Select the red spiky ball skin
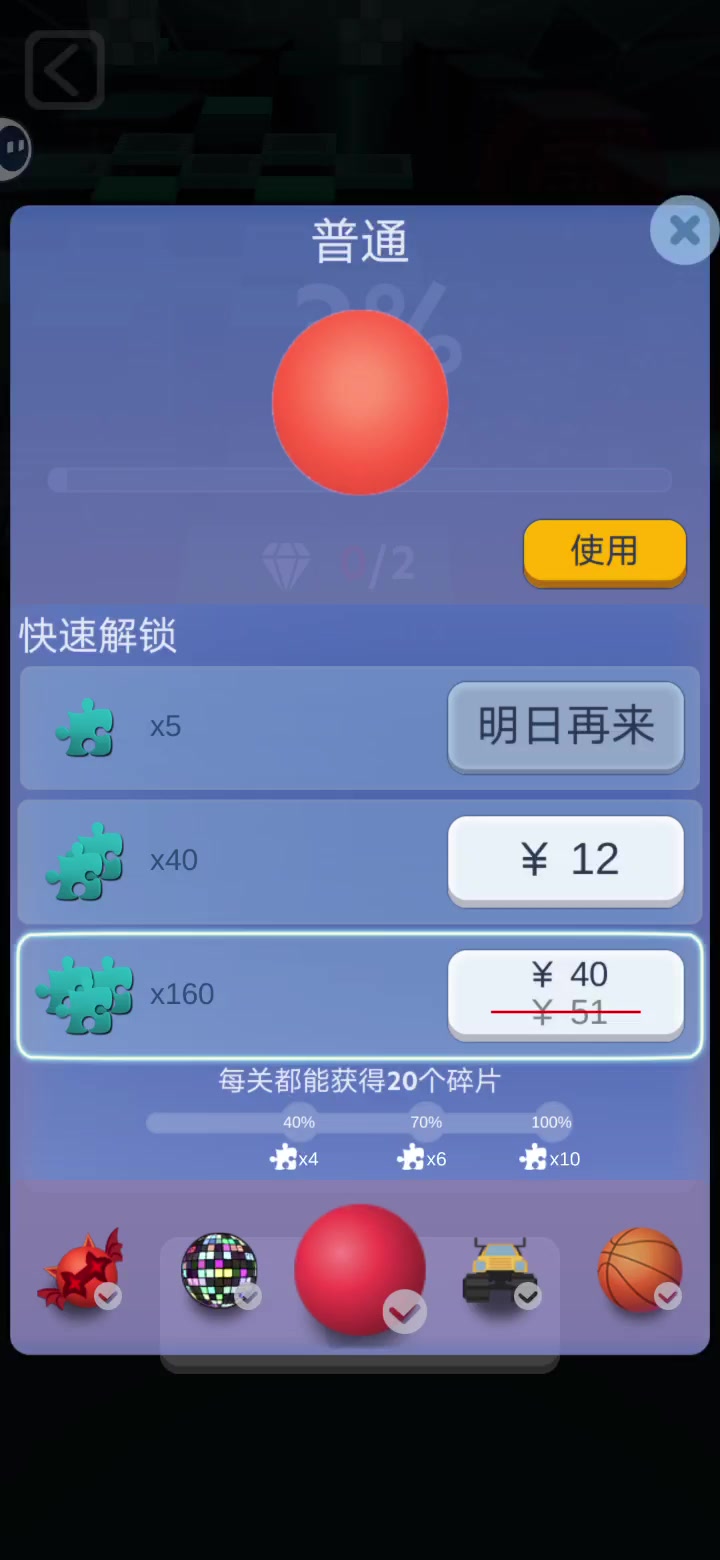The image size is (720, 1560). (81, 1270)
